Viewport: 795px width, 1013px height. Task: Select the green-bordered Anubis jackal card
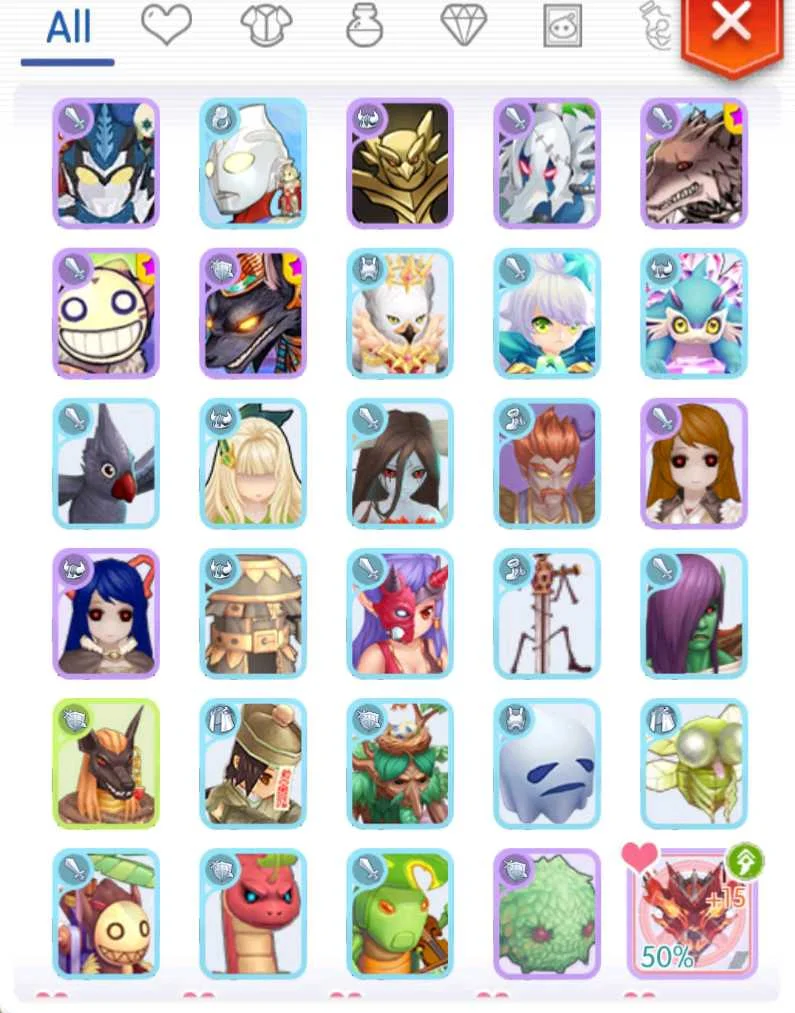[106, 763]
